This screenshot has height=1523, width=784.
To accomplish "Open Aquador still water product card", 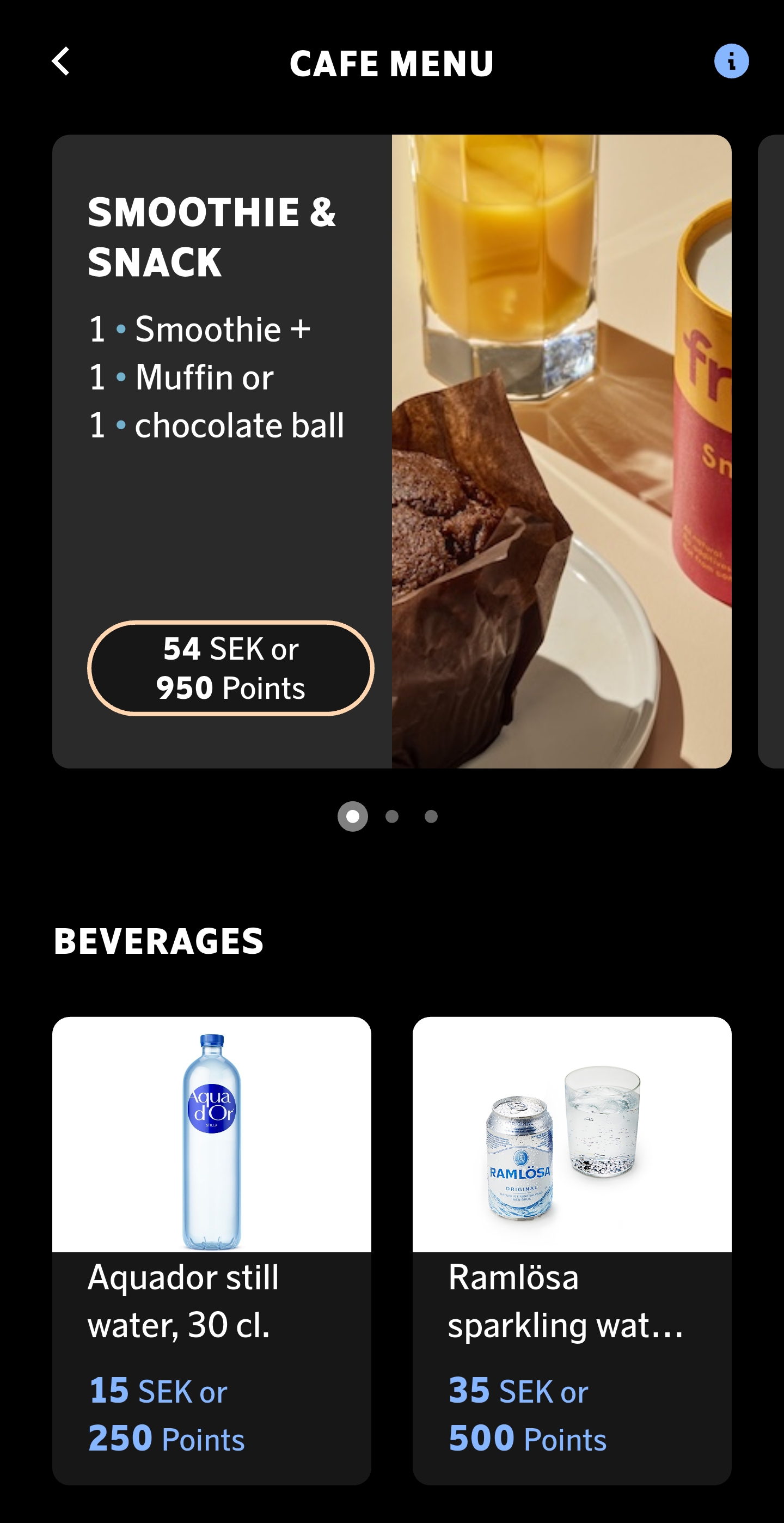I will click(211, 1250).
